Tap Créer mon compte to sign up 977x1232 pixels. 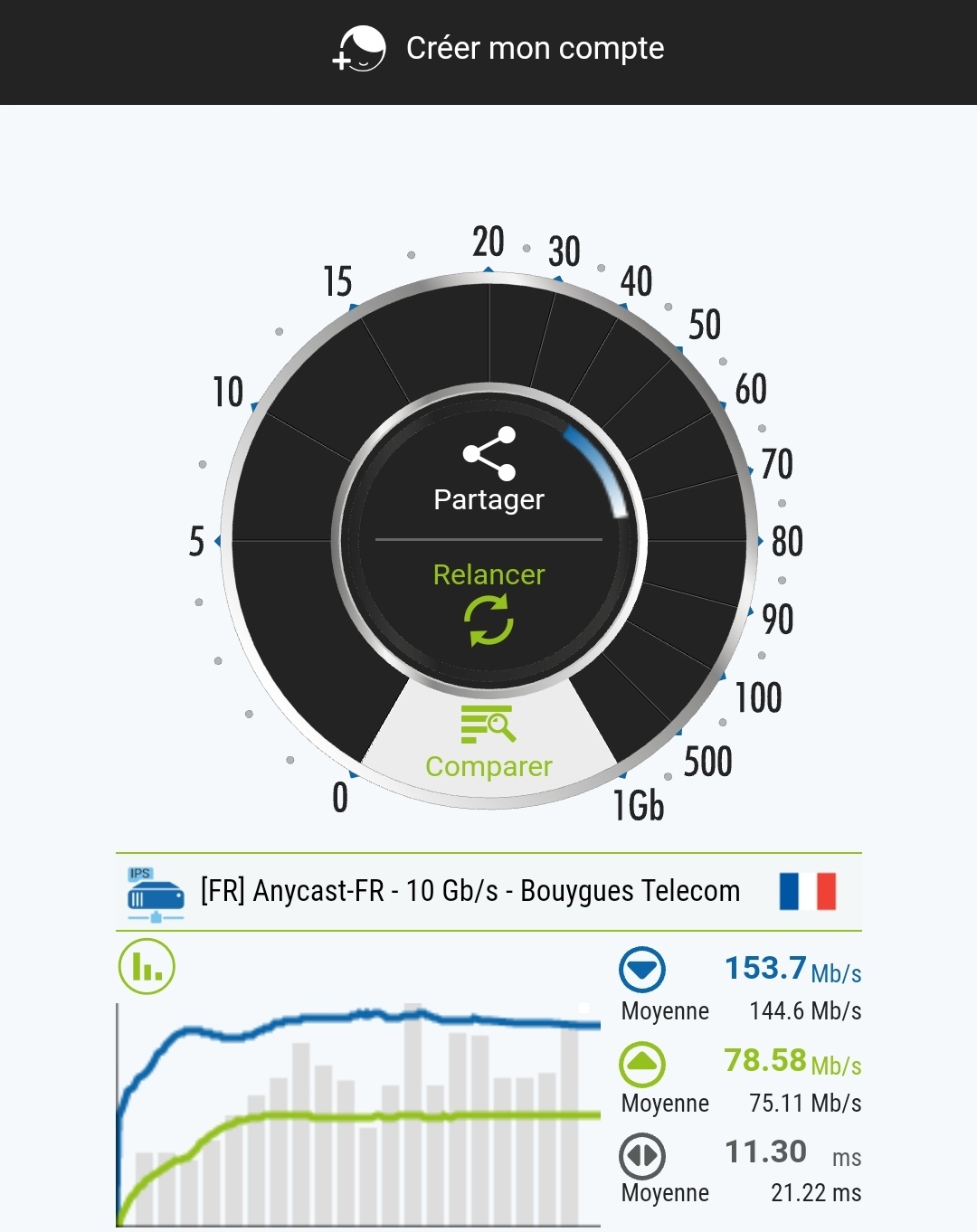tap(499, 49)
